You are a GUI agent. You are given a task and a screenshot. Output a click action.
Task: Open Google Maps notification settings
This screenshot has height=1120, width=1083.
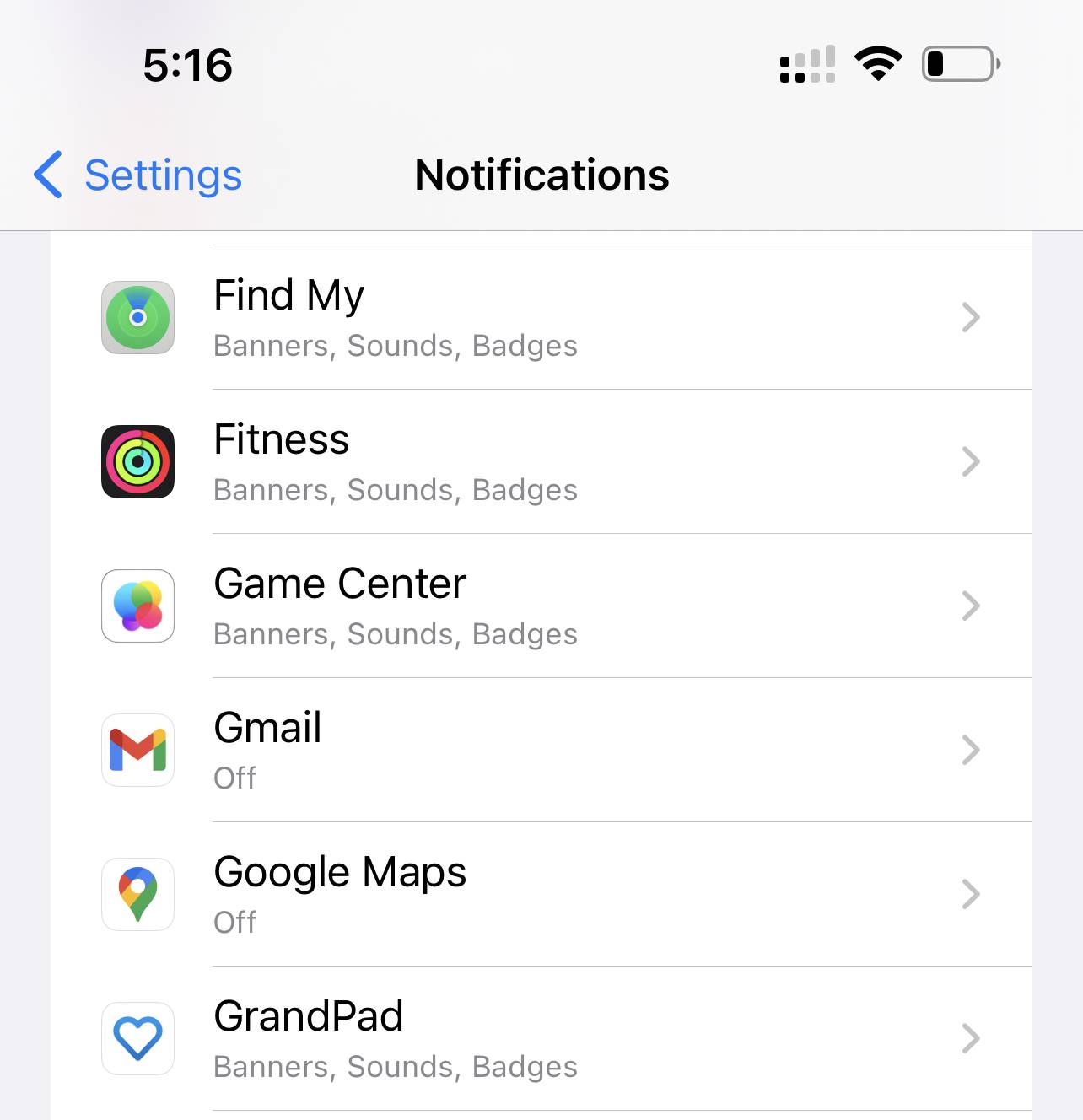[540, 895]
